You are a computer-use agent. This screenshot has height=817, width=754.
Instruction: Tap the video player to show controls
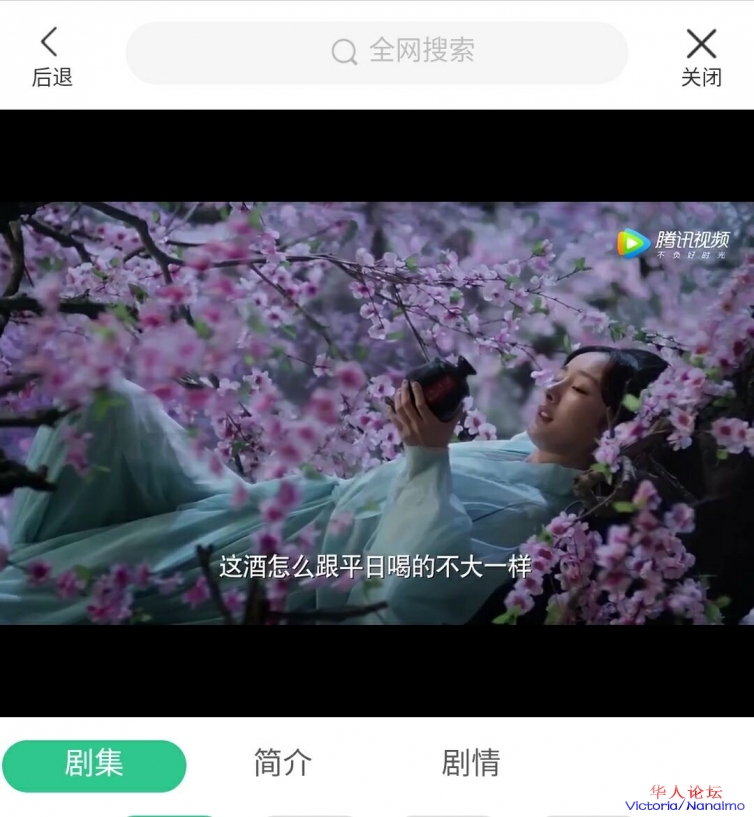coord(377,413)
